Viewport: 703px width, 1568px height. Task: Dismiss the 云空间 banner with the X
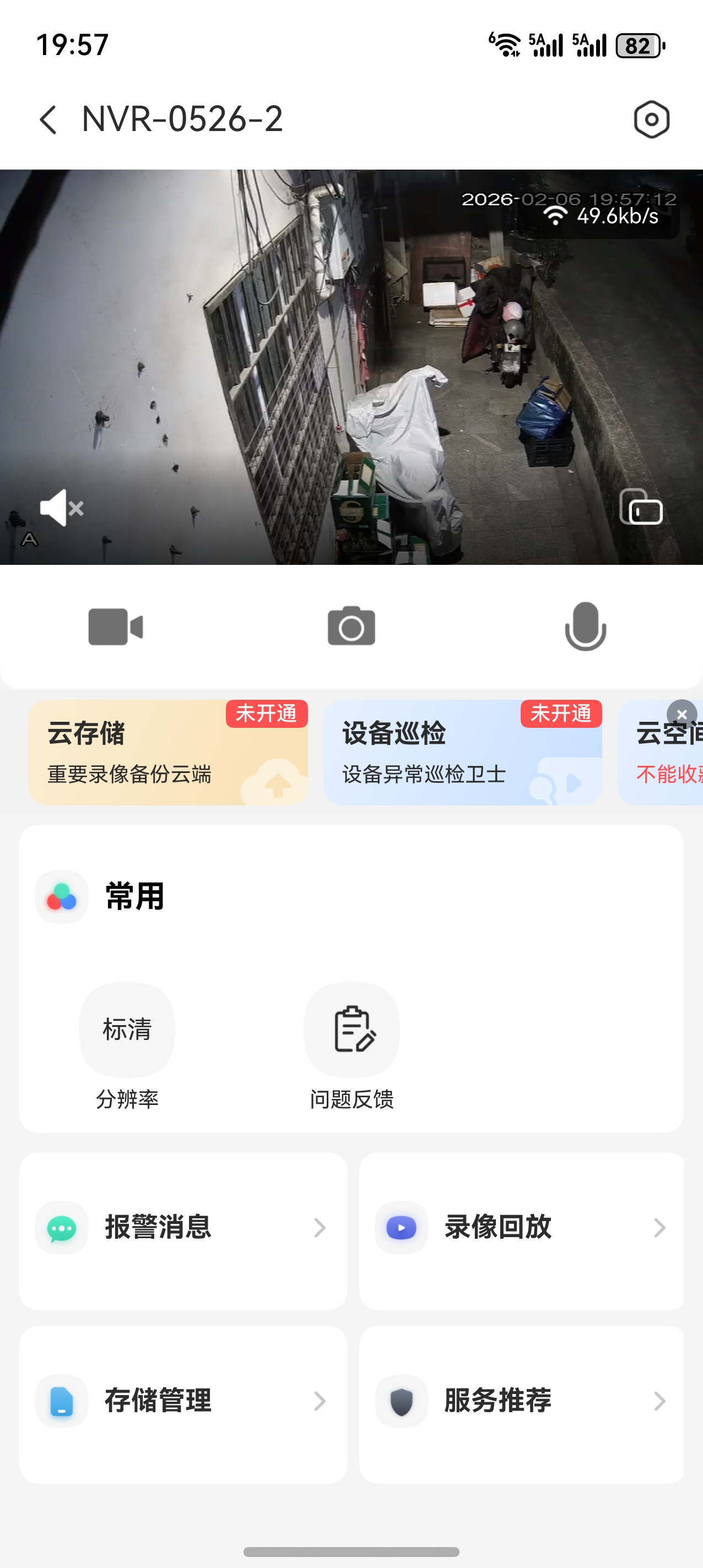tap(682, 714)
